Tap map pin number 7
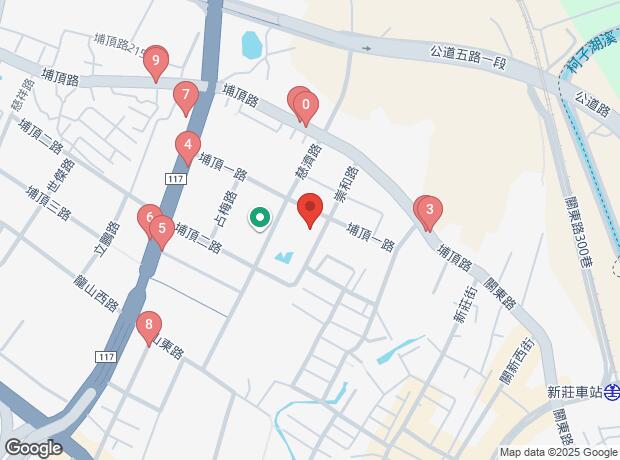 (186, 95)
